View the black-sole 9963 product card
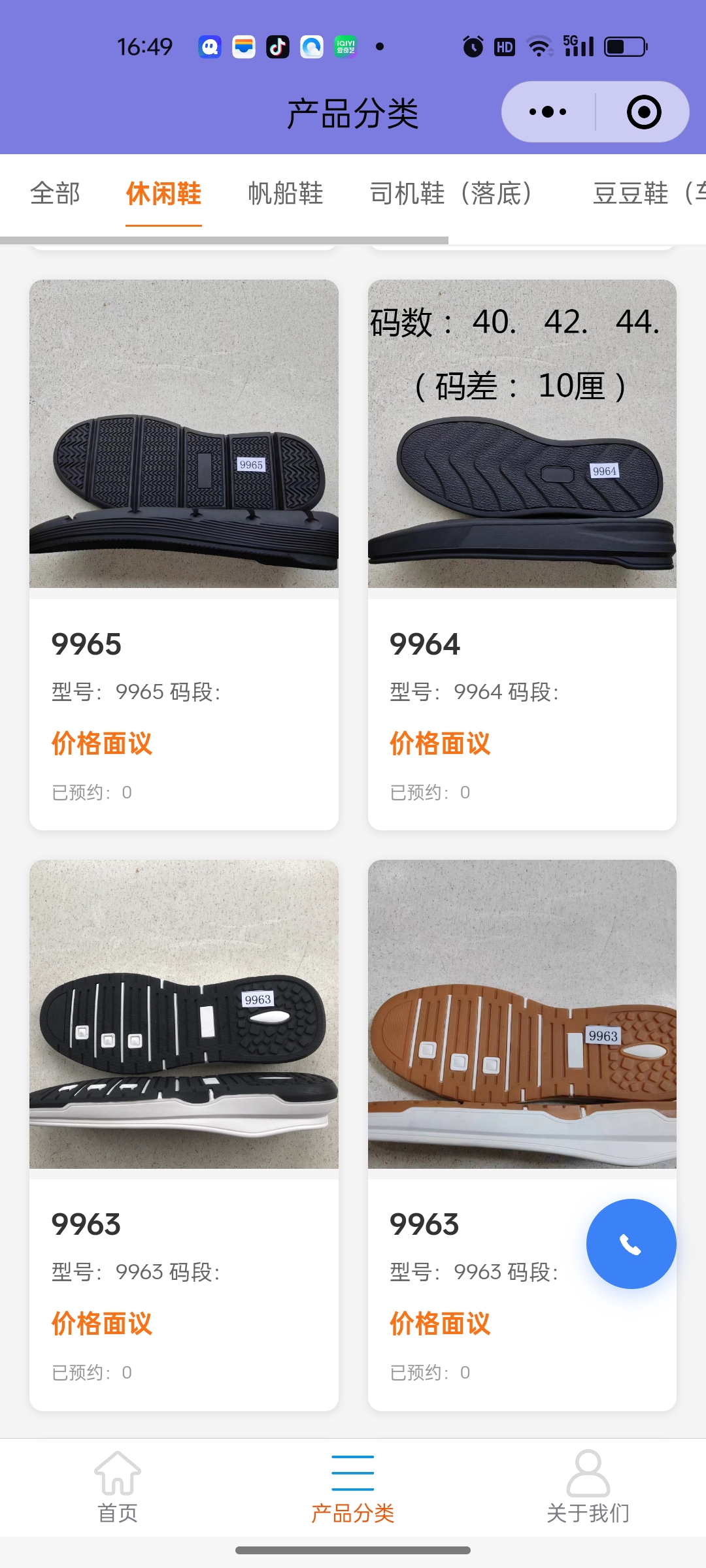 [x=184, y=1135]
